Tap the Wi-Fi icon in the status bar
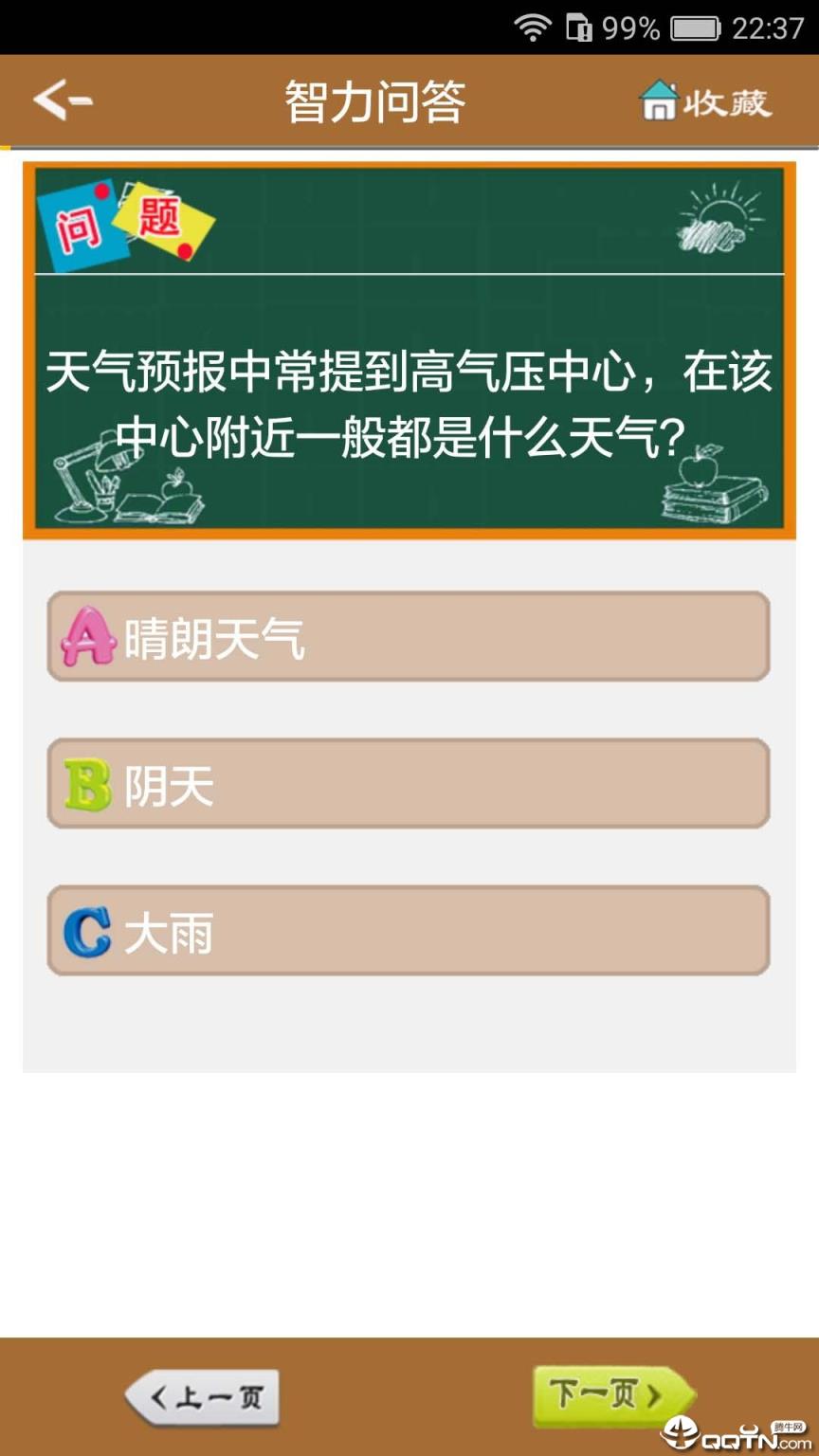The height and width of the screenshot is (1456, 819). [532, 27]
